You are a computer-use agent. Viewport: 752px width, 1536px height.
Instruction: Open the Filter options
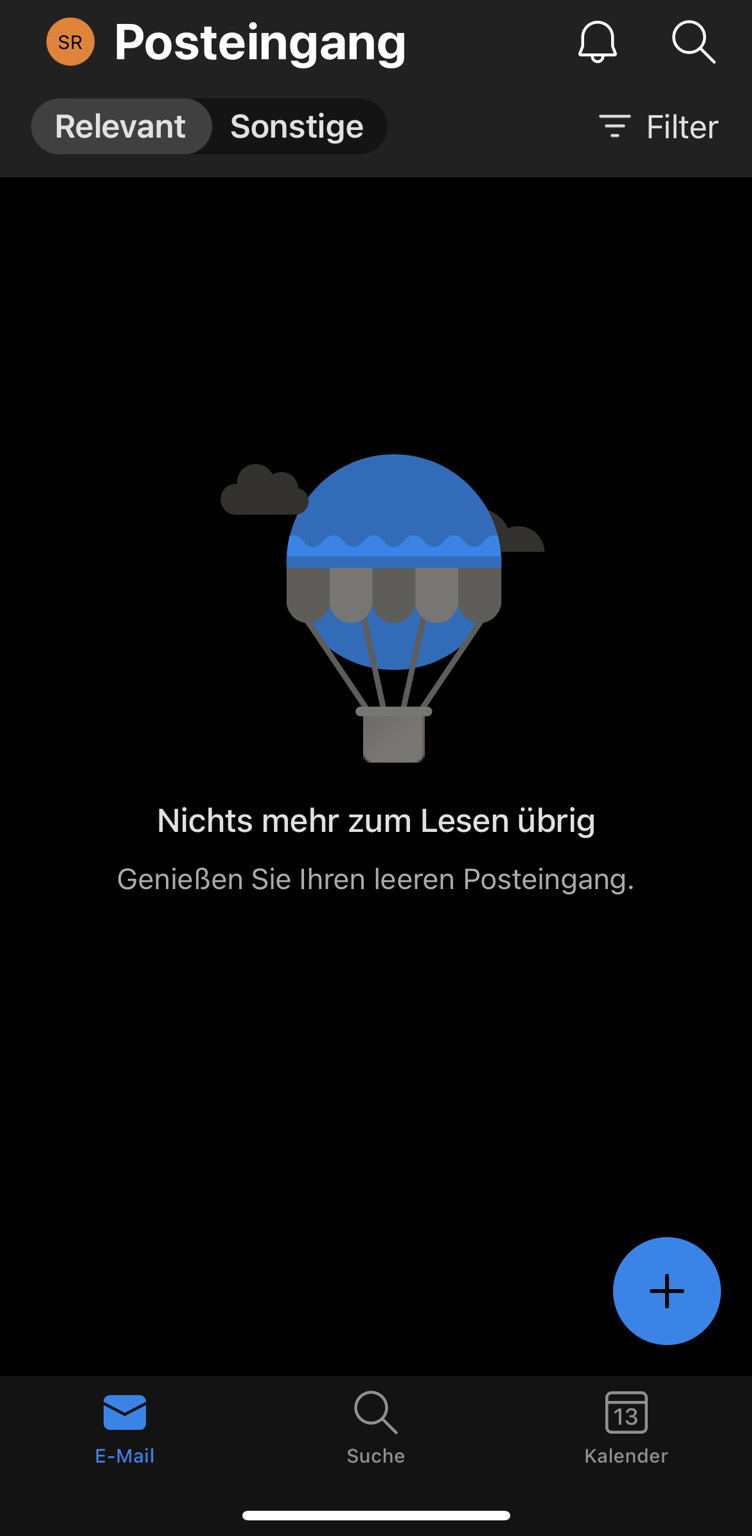658,127
